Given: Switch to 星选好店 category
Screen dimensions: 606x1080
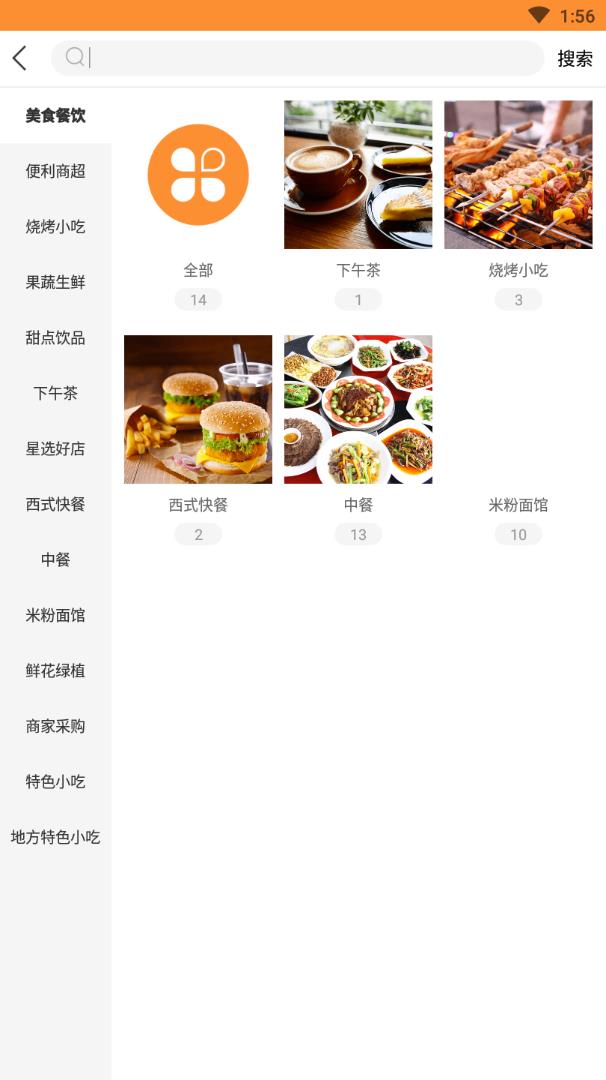Looking at the screenshot, I should tap(56, 449).
